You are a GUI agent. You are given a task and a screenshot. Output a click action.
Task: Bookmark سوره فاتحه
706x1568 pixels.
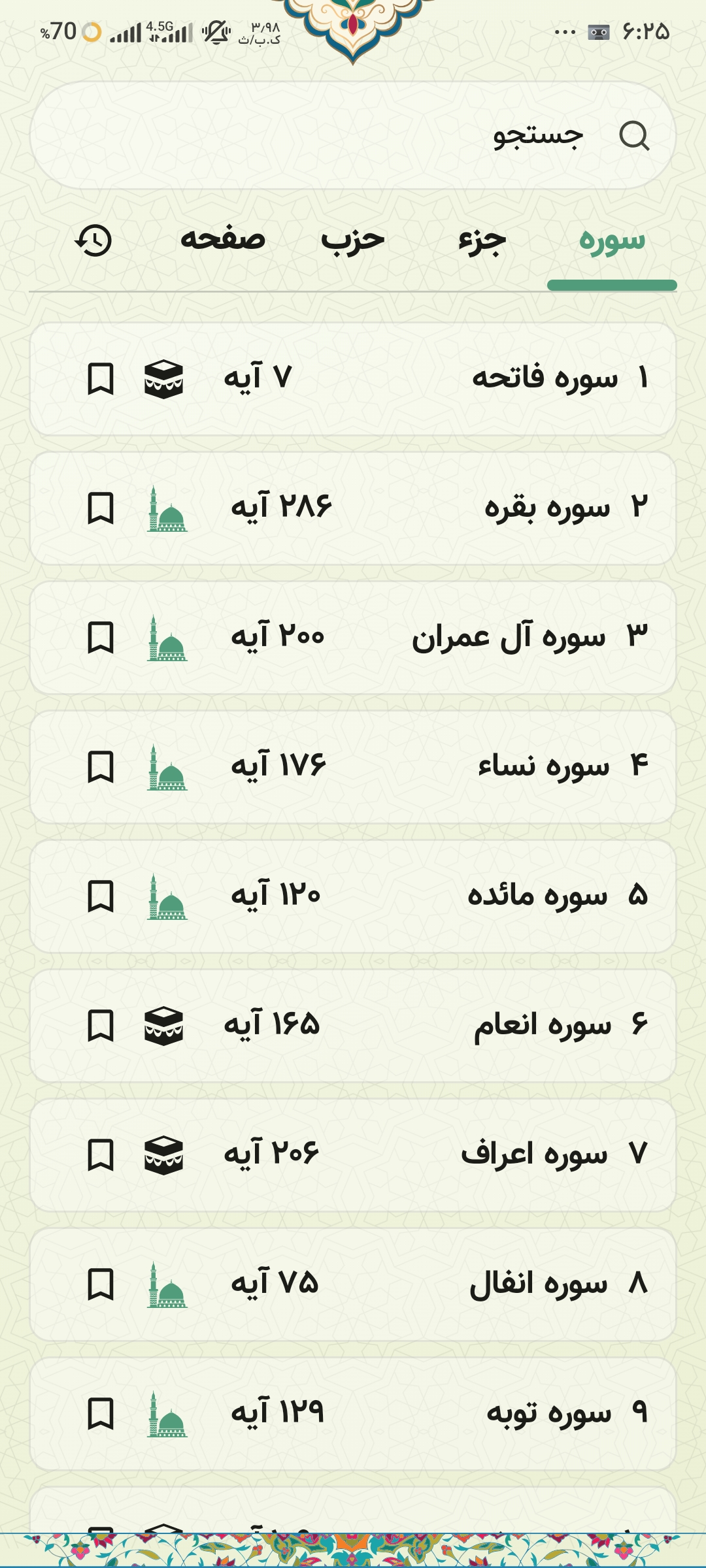click(x=101, y=379)
